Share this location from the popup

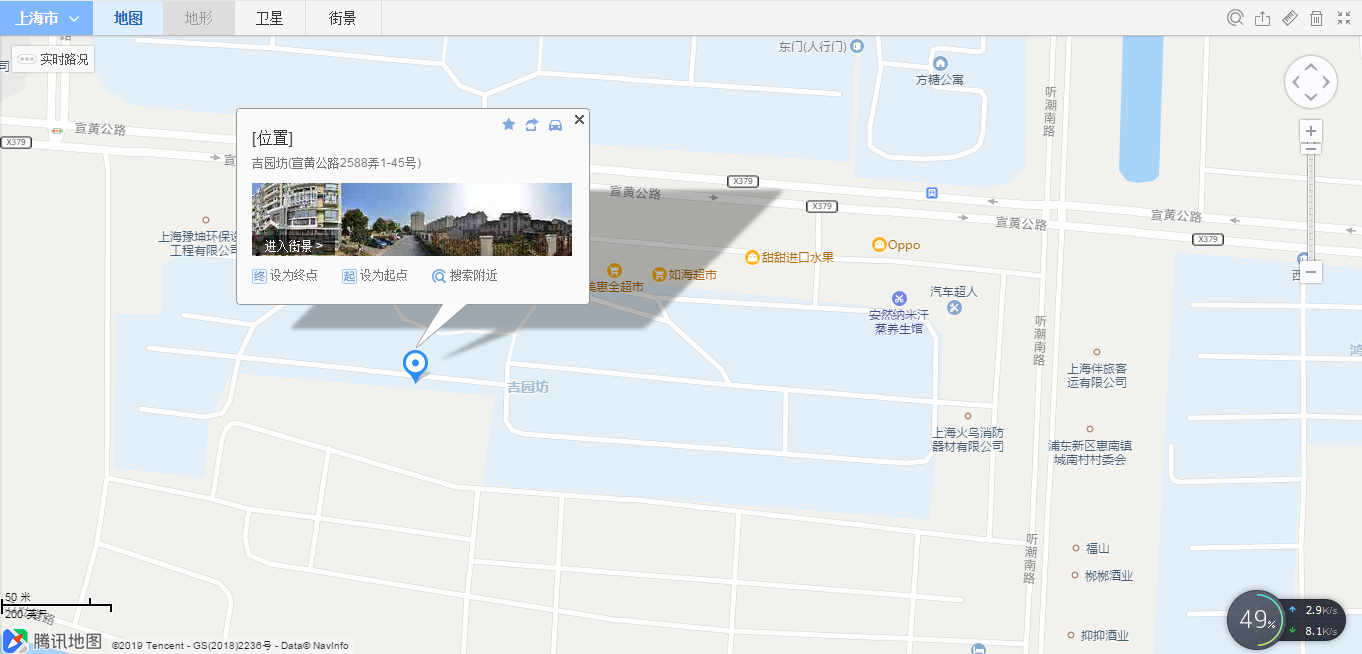tap(532, 125)
